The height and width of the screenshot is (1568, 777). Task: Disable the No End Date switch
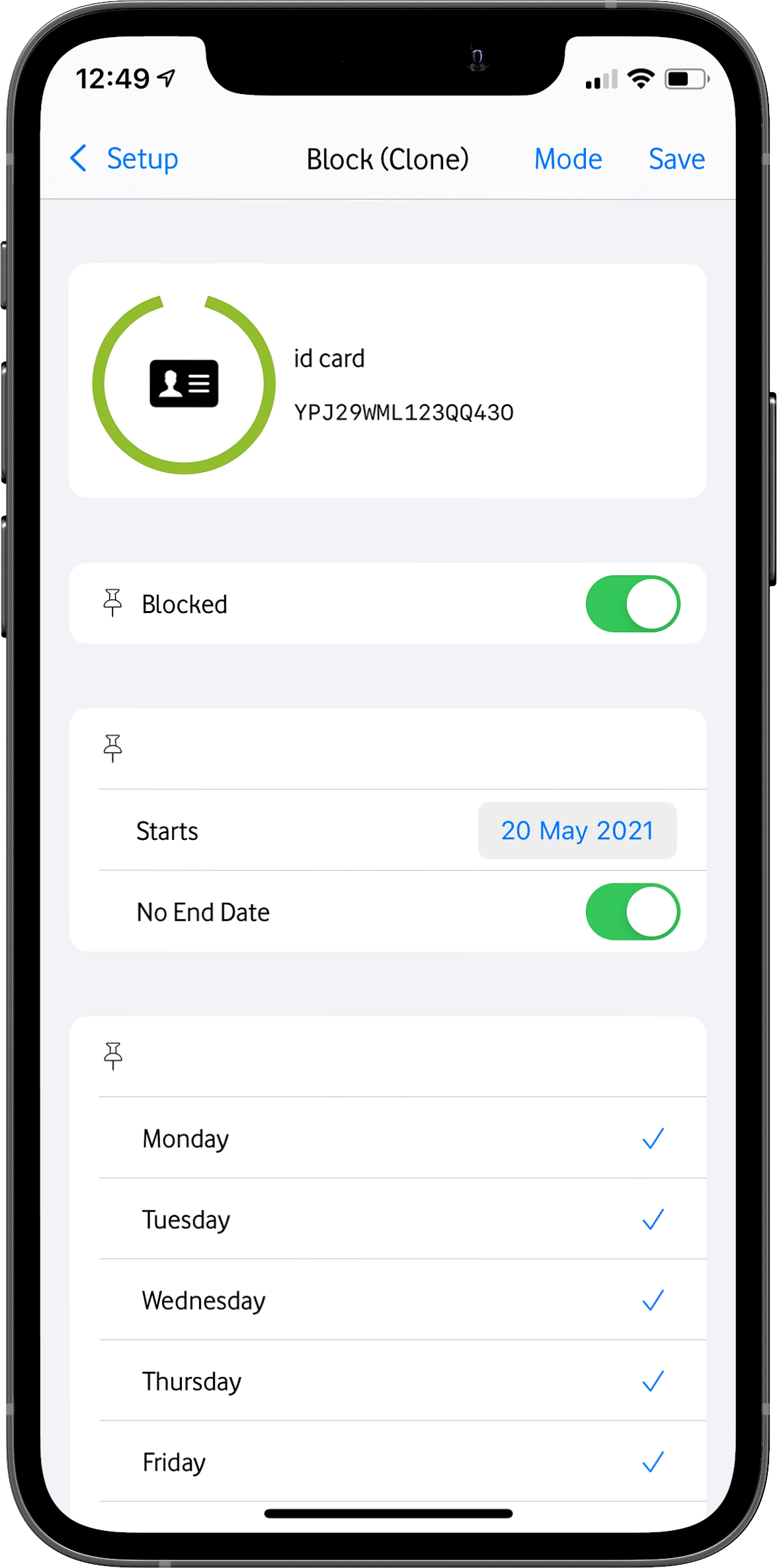(632, 912)
